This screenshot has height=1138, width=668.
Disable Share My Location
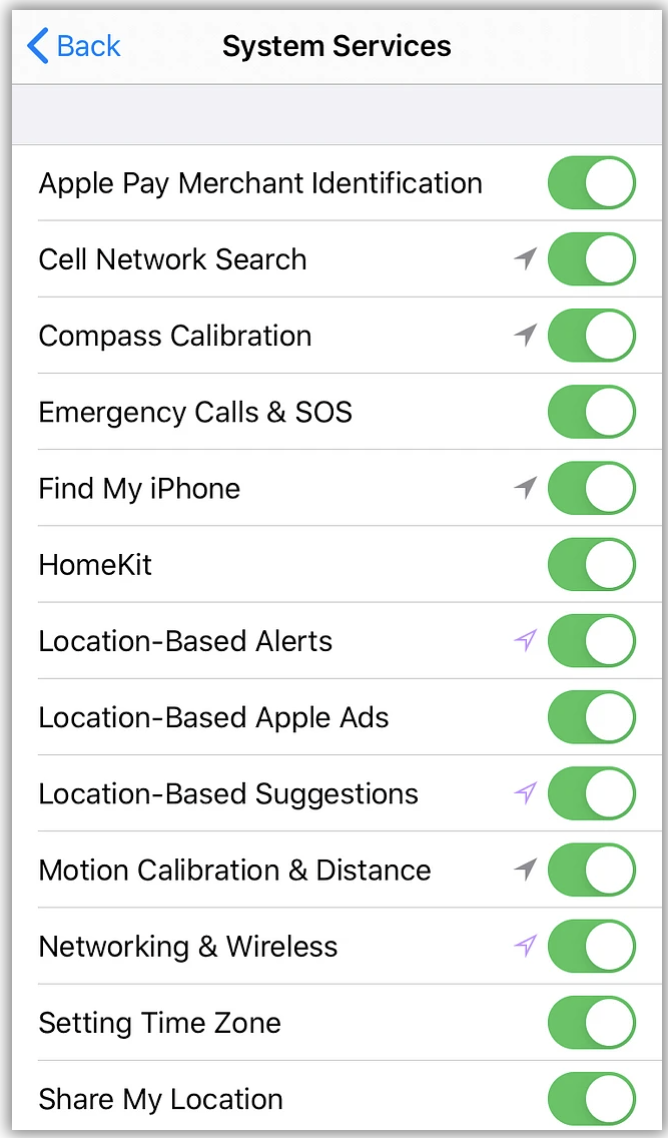591,1099
